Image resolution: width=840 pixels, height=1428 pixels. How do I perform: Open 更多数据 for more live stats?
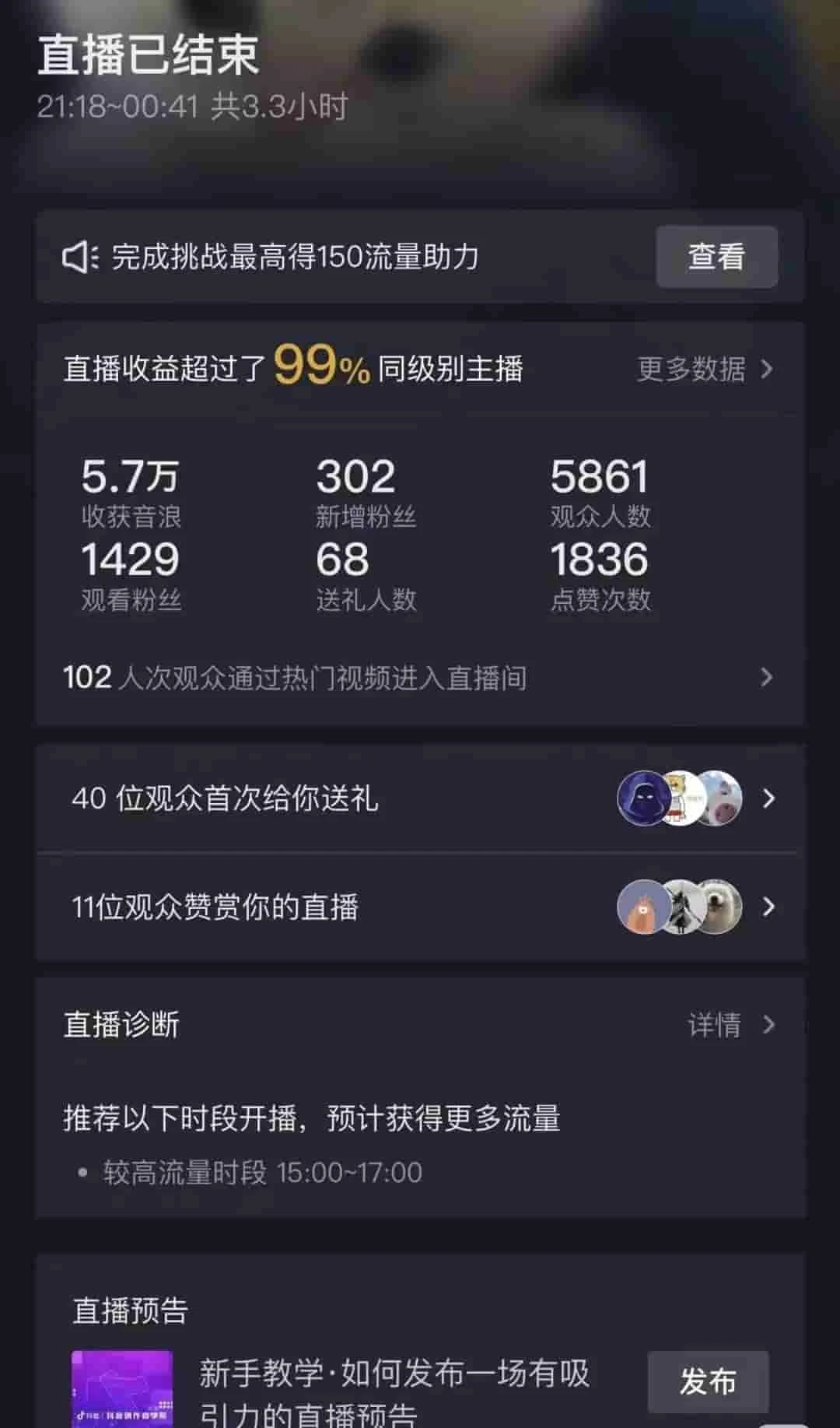[704, 369]
